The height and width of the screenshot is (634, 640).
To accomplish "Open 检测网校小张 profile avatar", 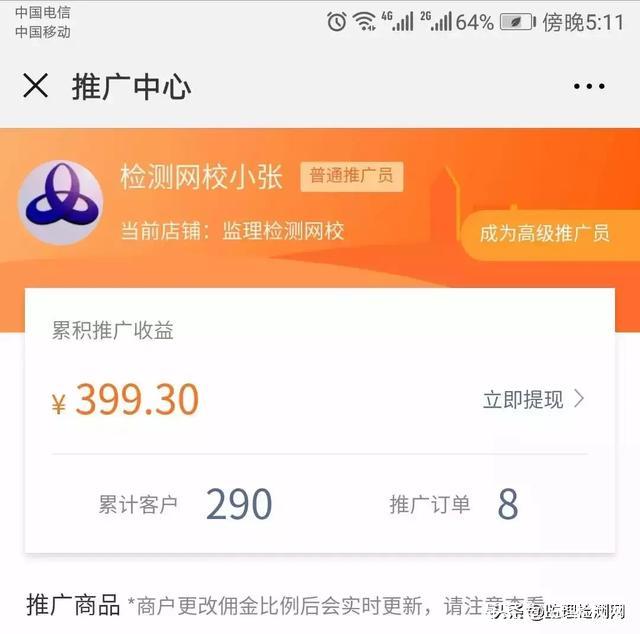I will pyautogui.click(x=60, y=203).
